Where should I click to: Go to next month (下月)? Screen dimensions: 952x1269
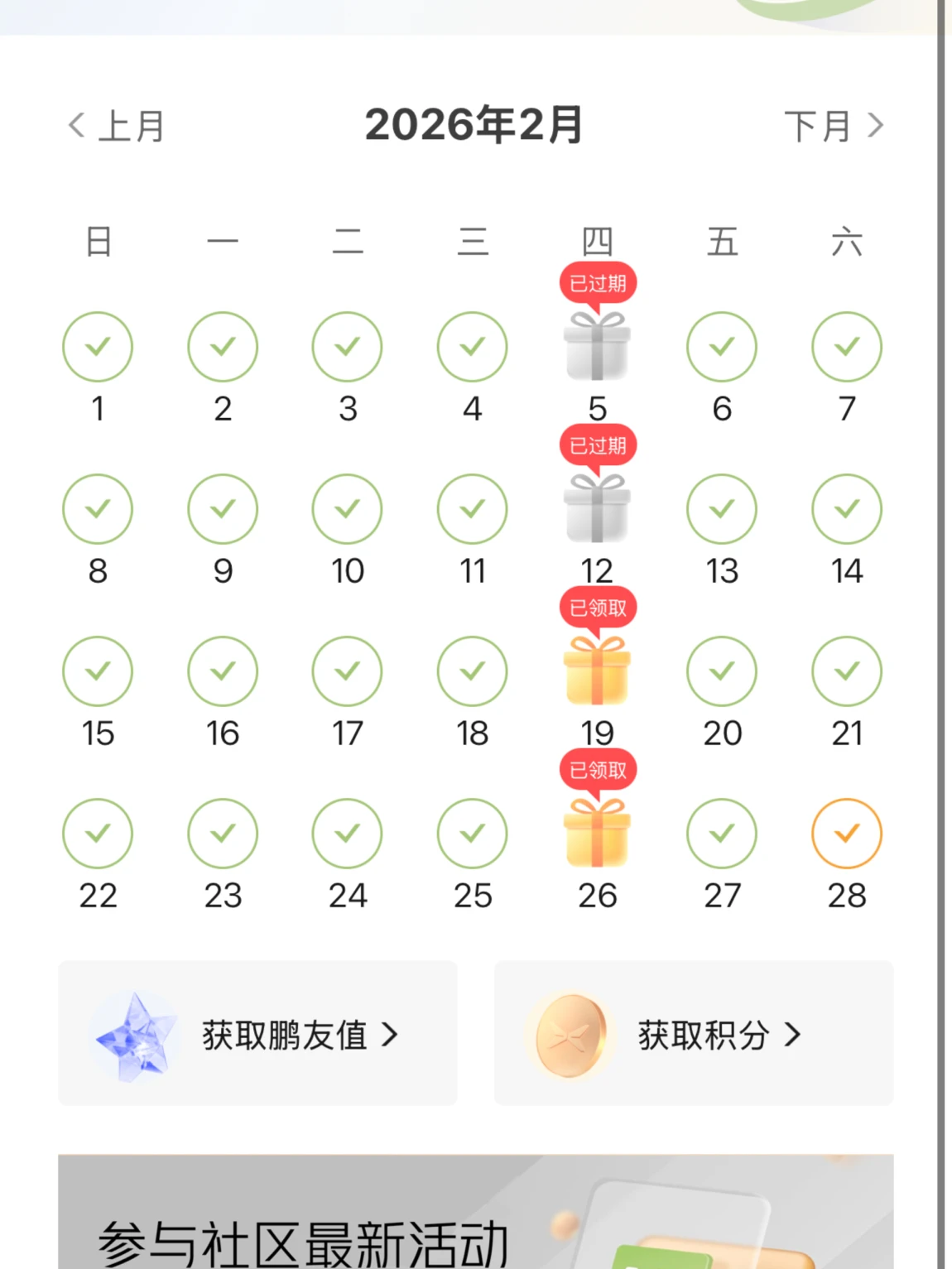[833, 127]
